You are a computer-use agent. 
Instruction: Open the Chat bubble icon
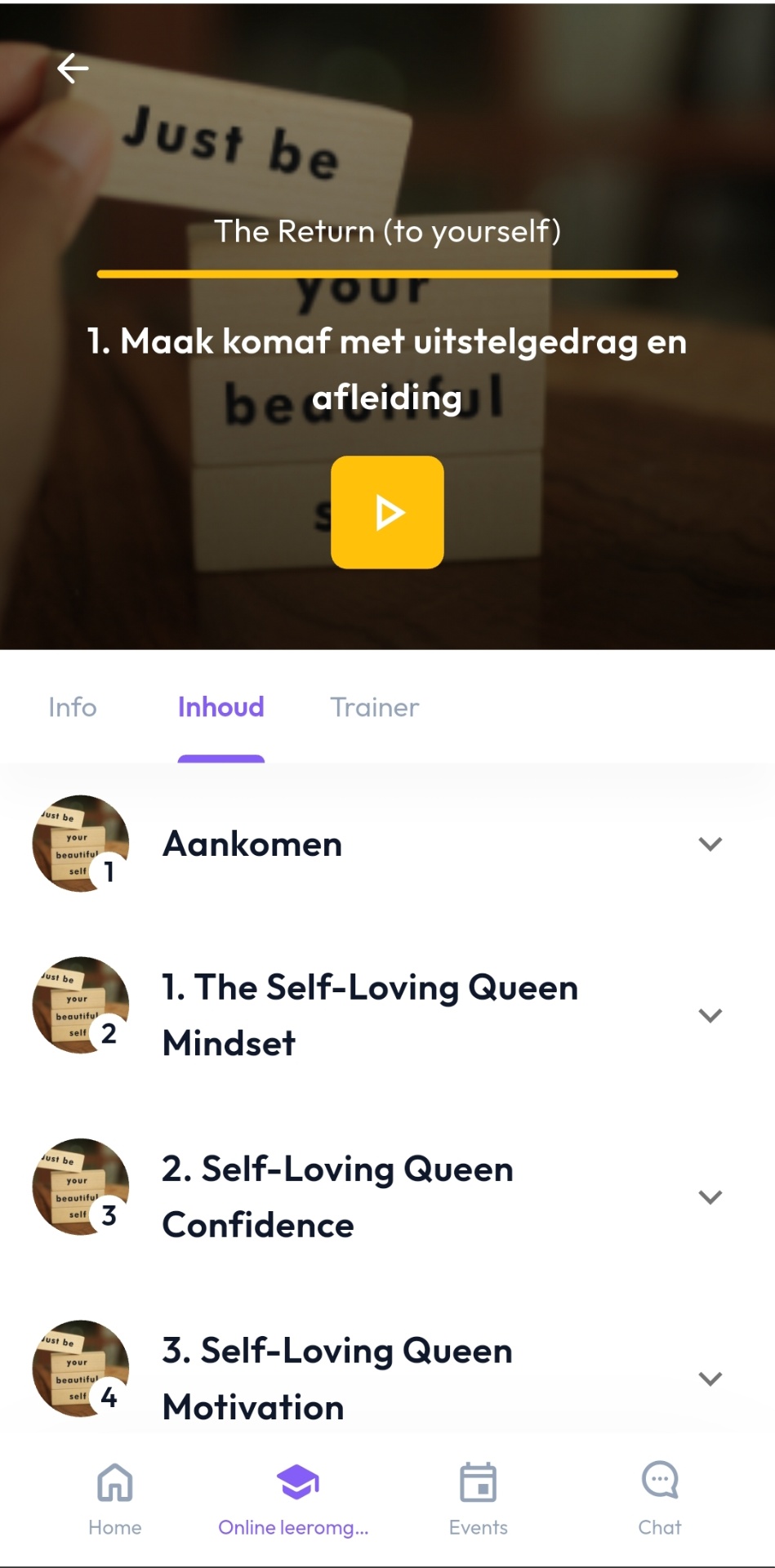point(659,1480)
